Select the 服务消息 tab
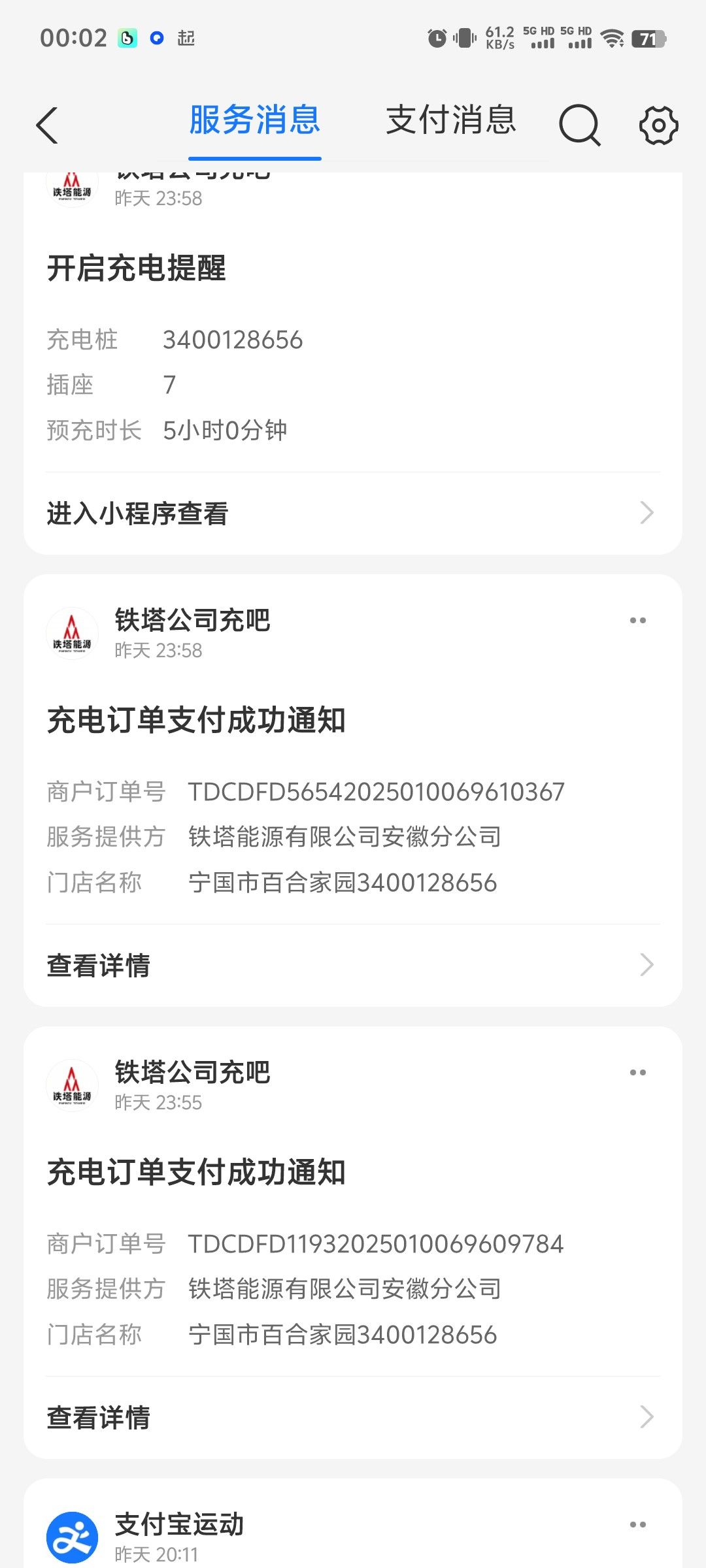This screenshot has width=706, height=1568. pos(255,120)
